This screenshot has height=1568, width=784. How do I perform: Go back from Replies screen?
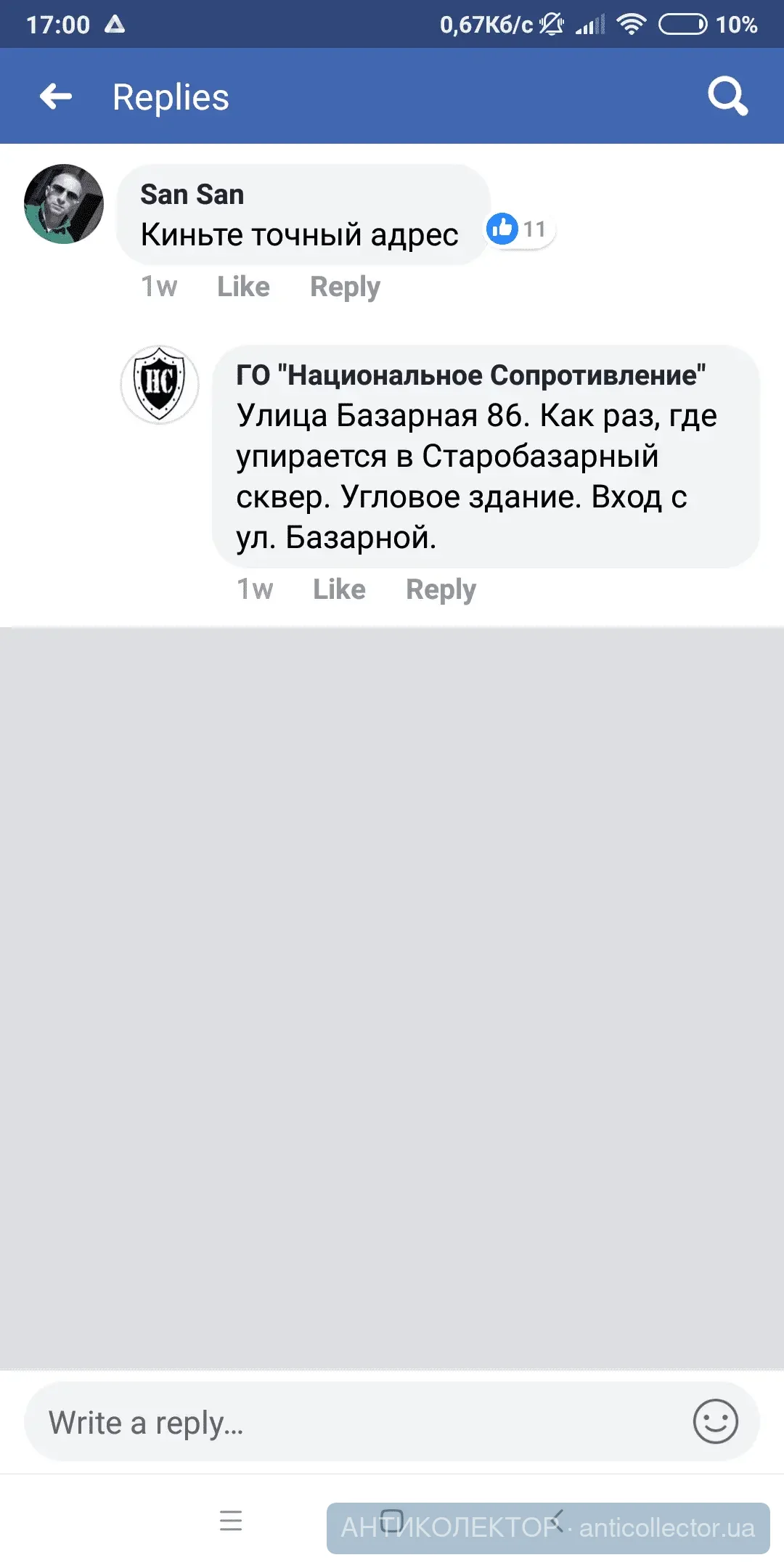point(56,97)
